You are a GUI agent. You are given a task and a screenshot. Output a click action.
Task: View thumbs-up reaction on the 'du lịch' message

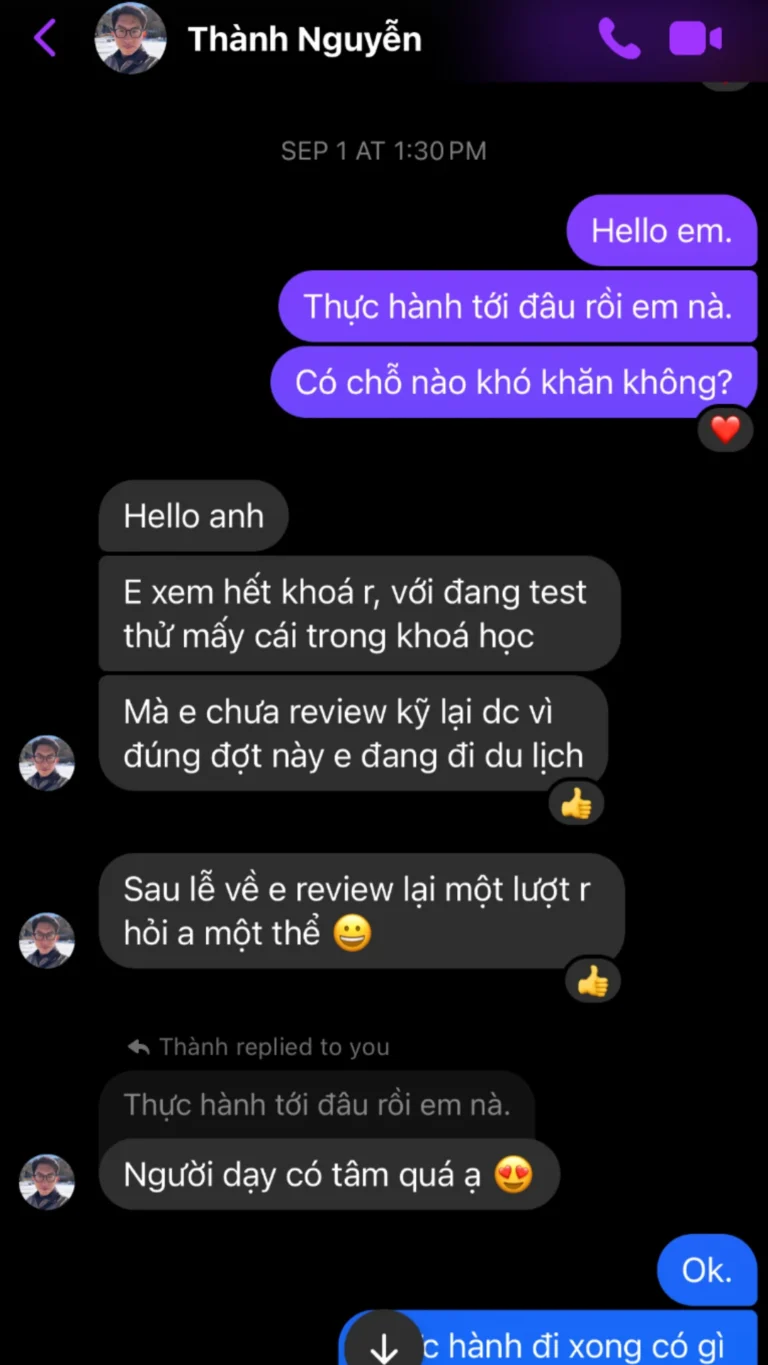(576, 803)
